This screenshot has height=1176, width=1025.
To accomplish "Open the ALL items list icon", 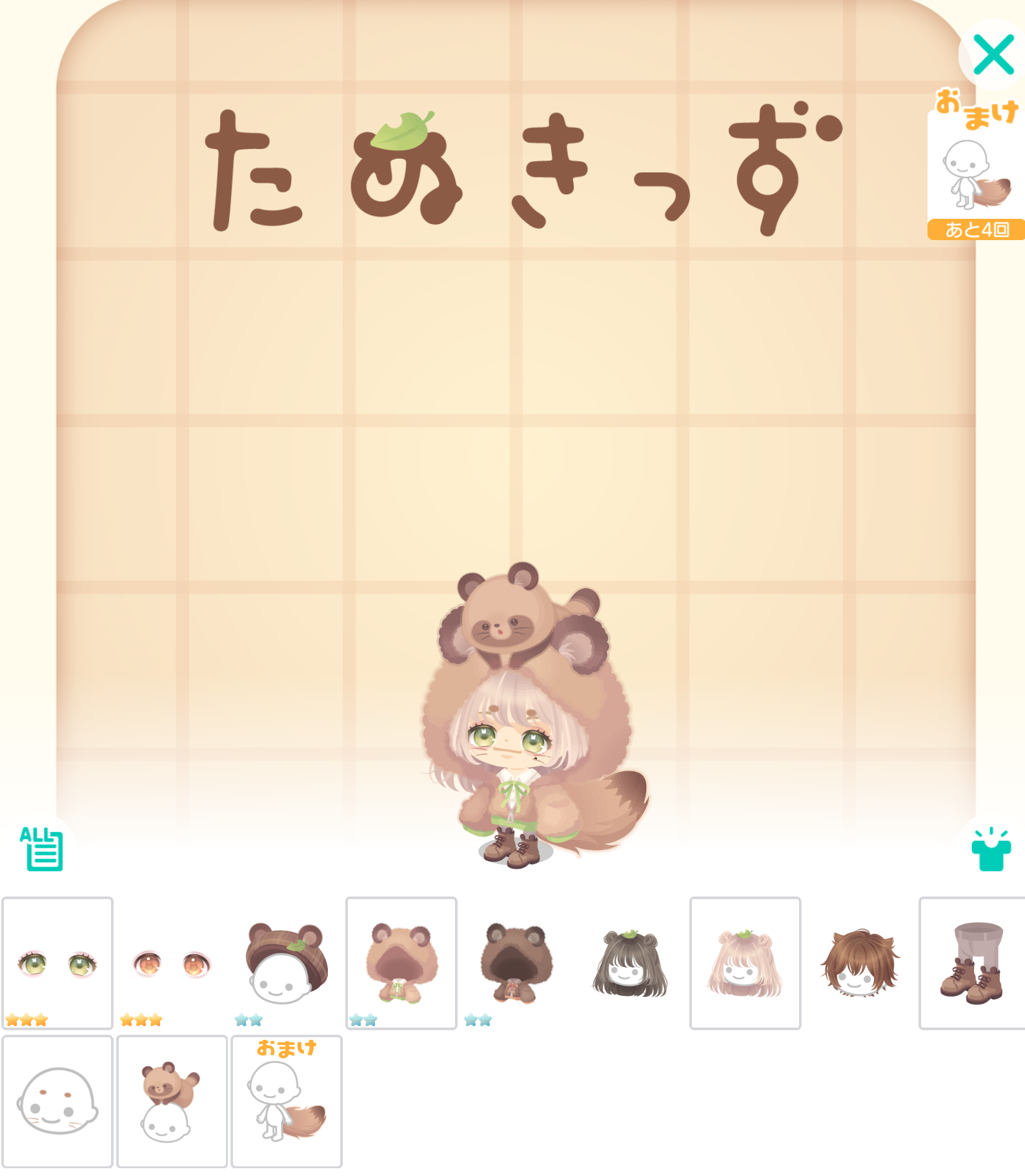I will tap(43, 848).
